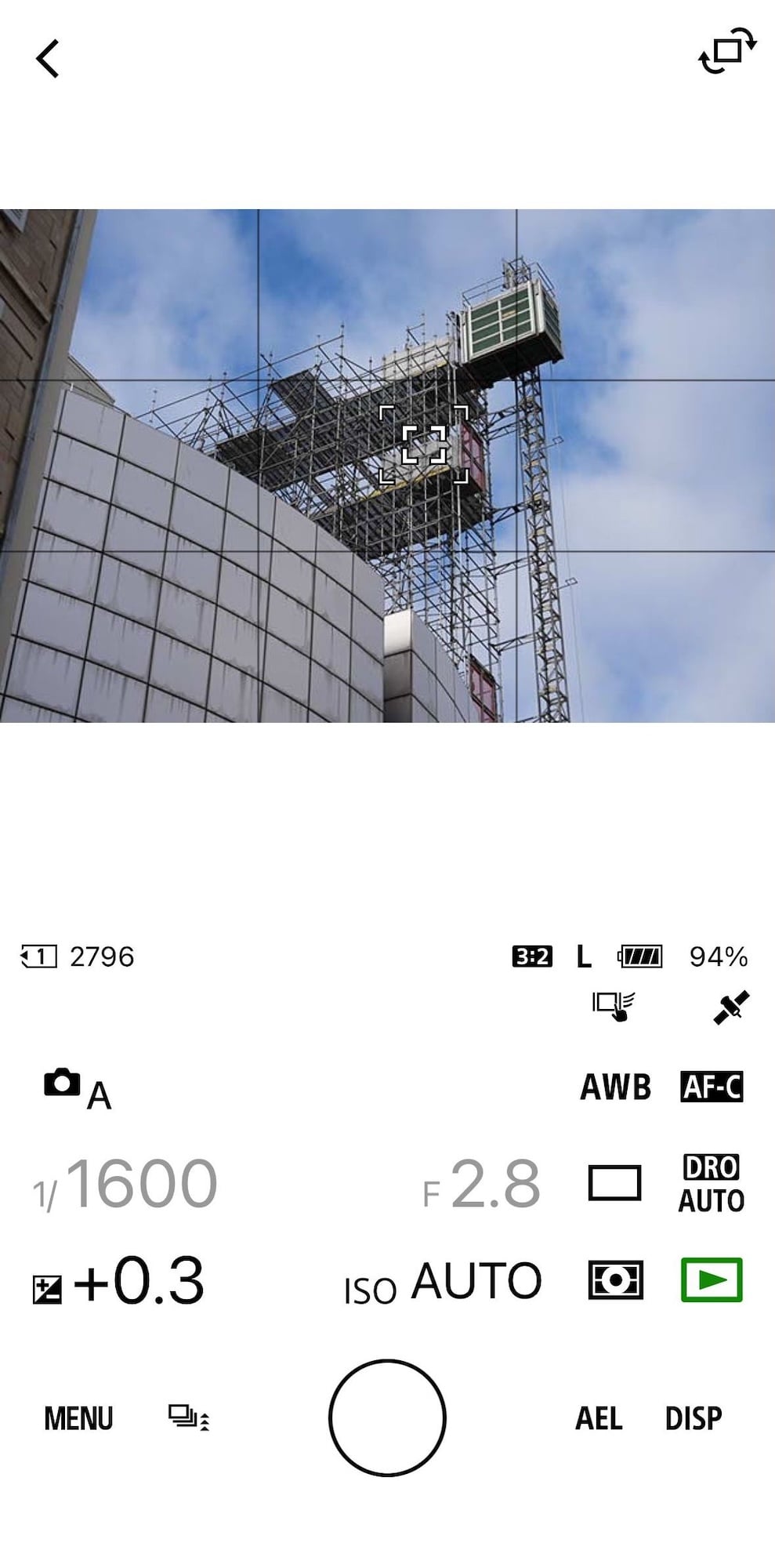Adjust the F2.8 aperture value
The image size is (775, 1568).
pyautogui.click(x=481, y=1185)
